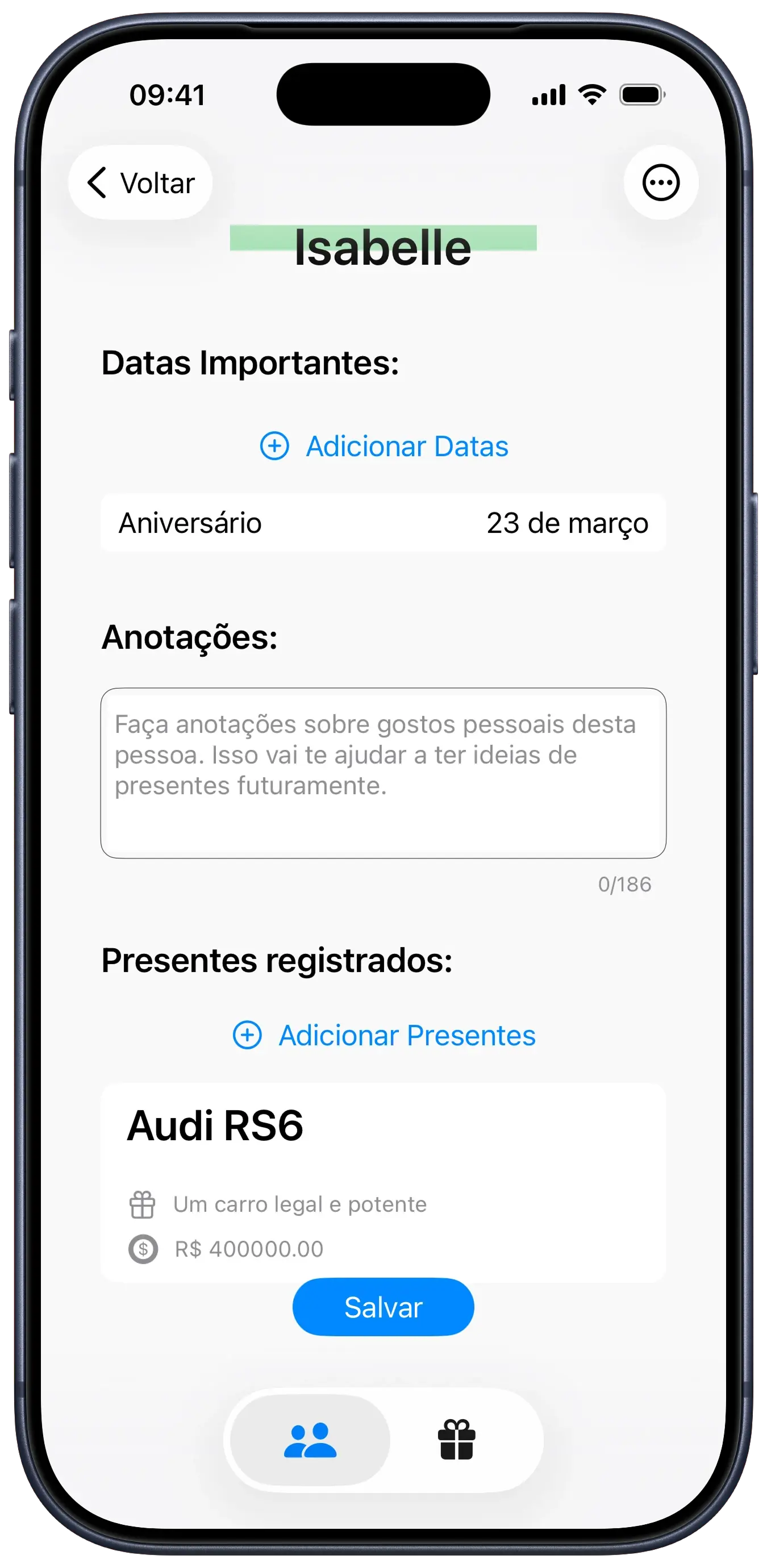Open the more options menu
Viewport: 767px width, 1568px height.
660,182
